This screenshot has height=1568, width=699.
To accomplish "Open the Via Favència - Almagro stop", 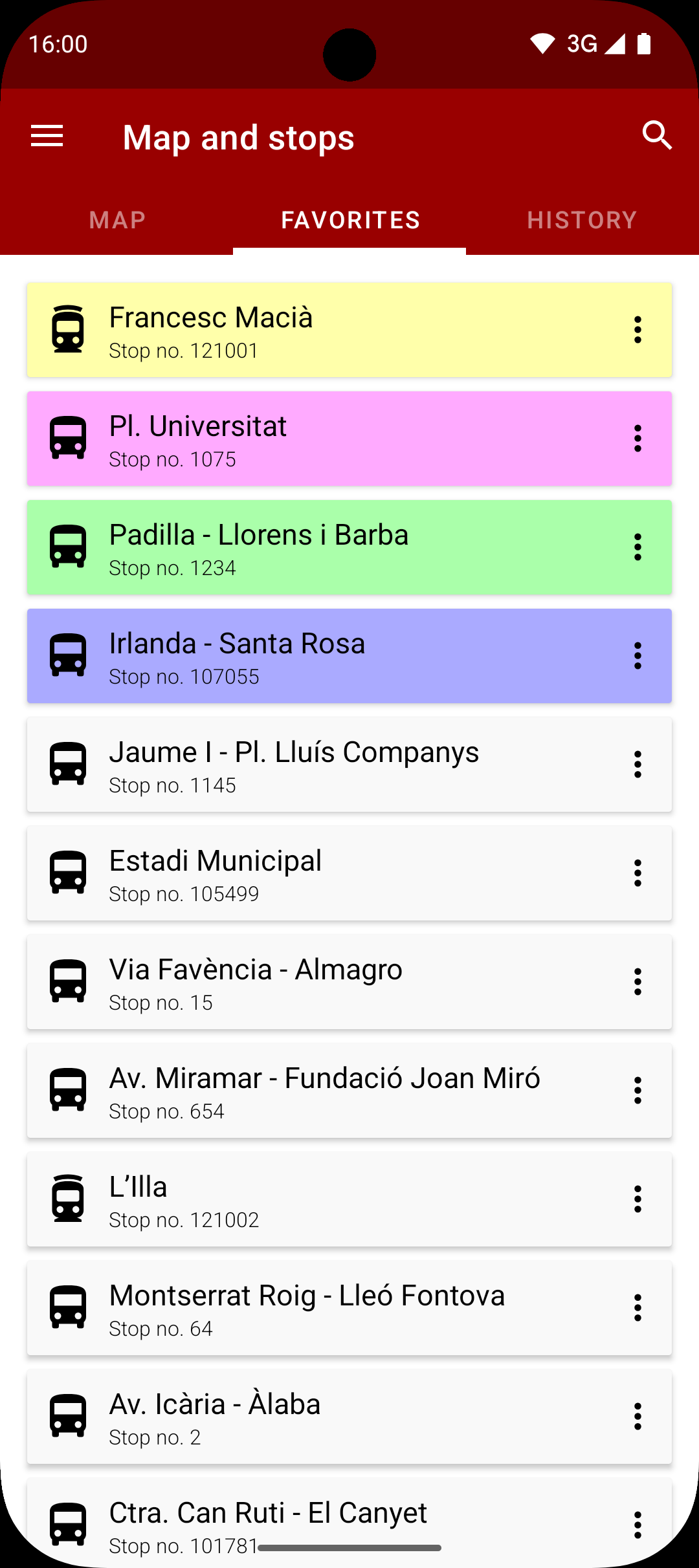I will (324, 983).
